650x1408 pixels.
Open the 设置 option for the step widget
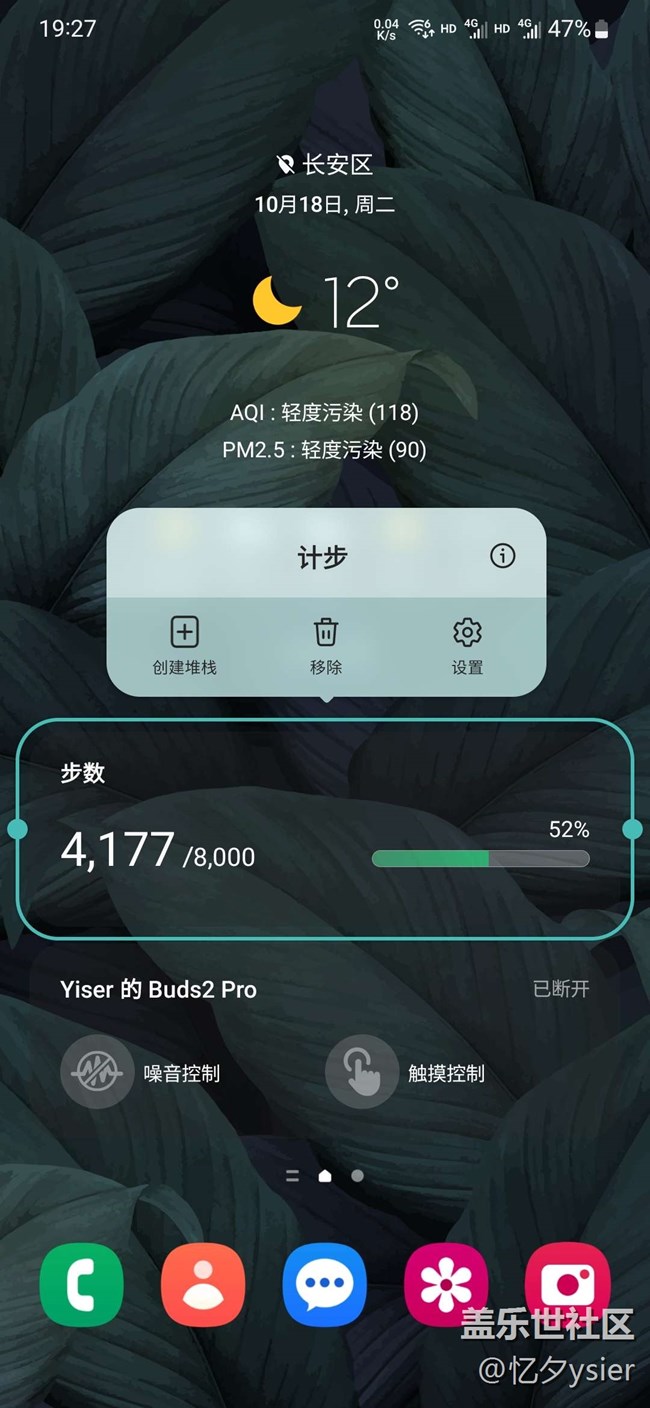point(467,646)
